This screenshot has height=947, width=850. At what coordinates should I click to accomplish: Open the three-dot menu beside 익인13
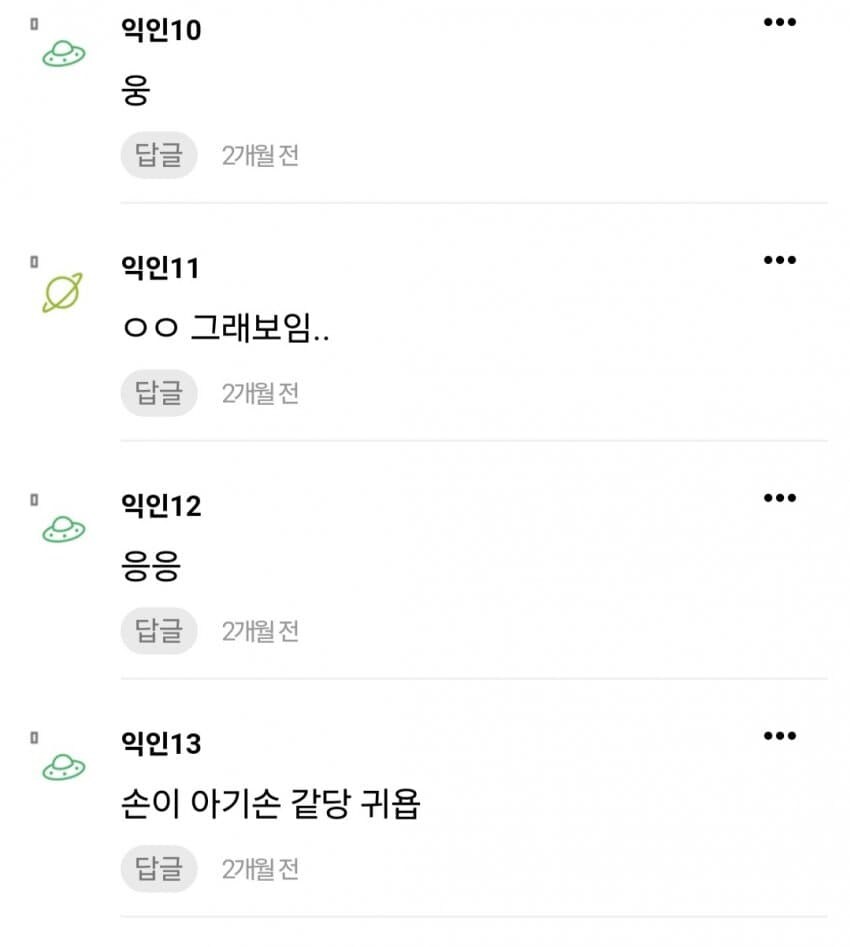[x=778, y=736]
